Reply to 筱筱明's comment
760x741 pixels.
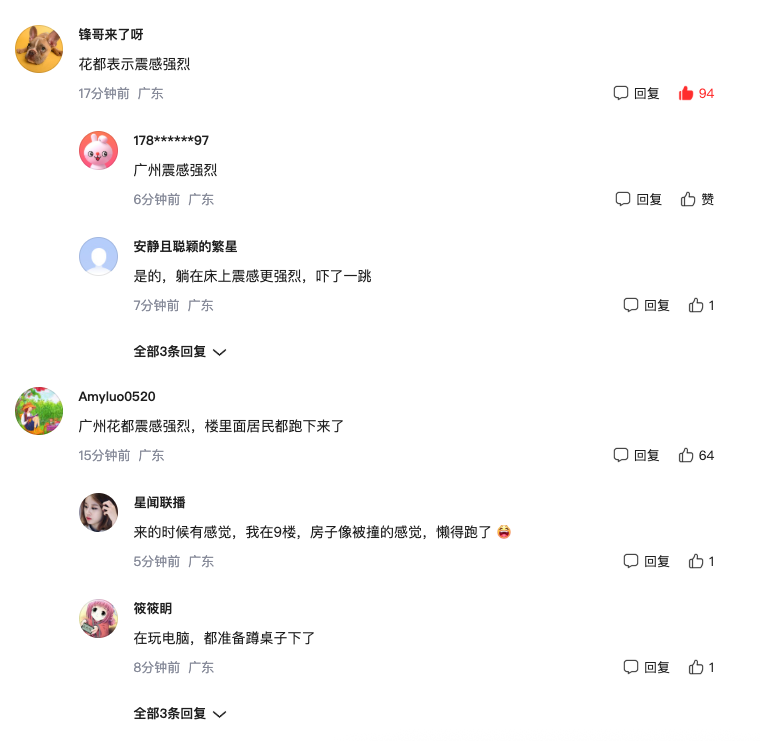point(646,667)
